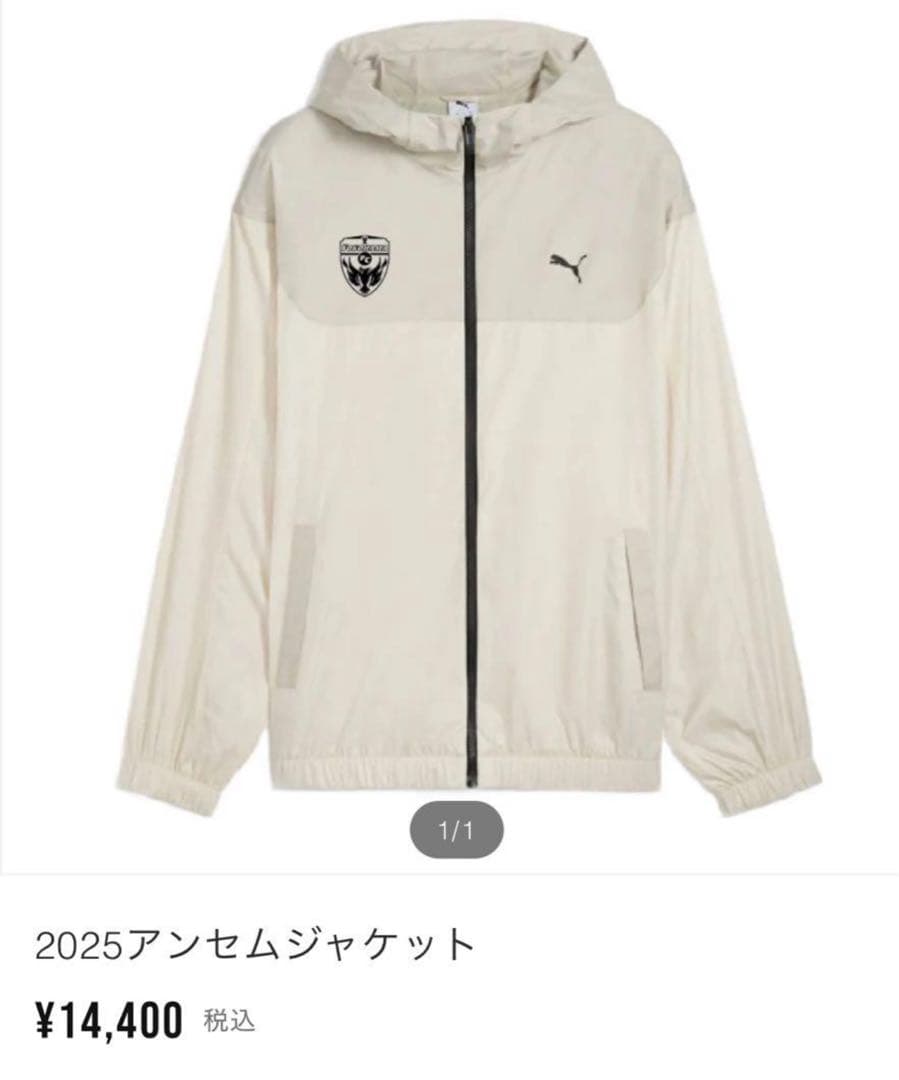The height and width of the screenshot is (1080, 899).
Task: Click the black front zipper line
Action: tap(468, 450)
